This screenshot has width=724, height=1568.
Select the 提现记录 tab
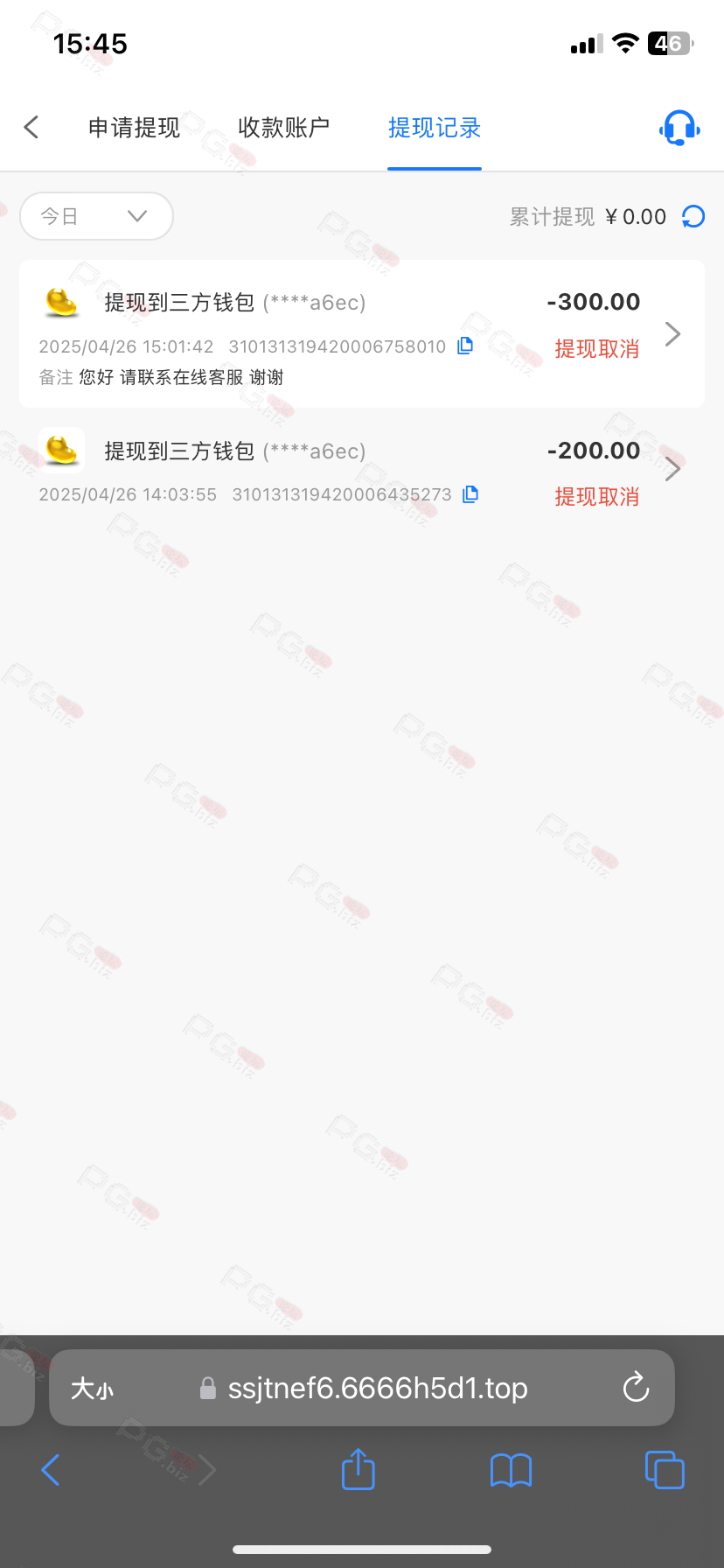(435, 128)
